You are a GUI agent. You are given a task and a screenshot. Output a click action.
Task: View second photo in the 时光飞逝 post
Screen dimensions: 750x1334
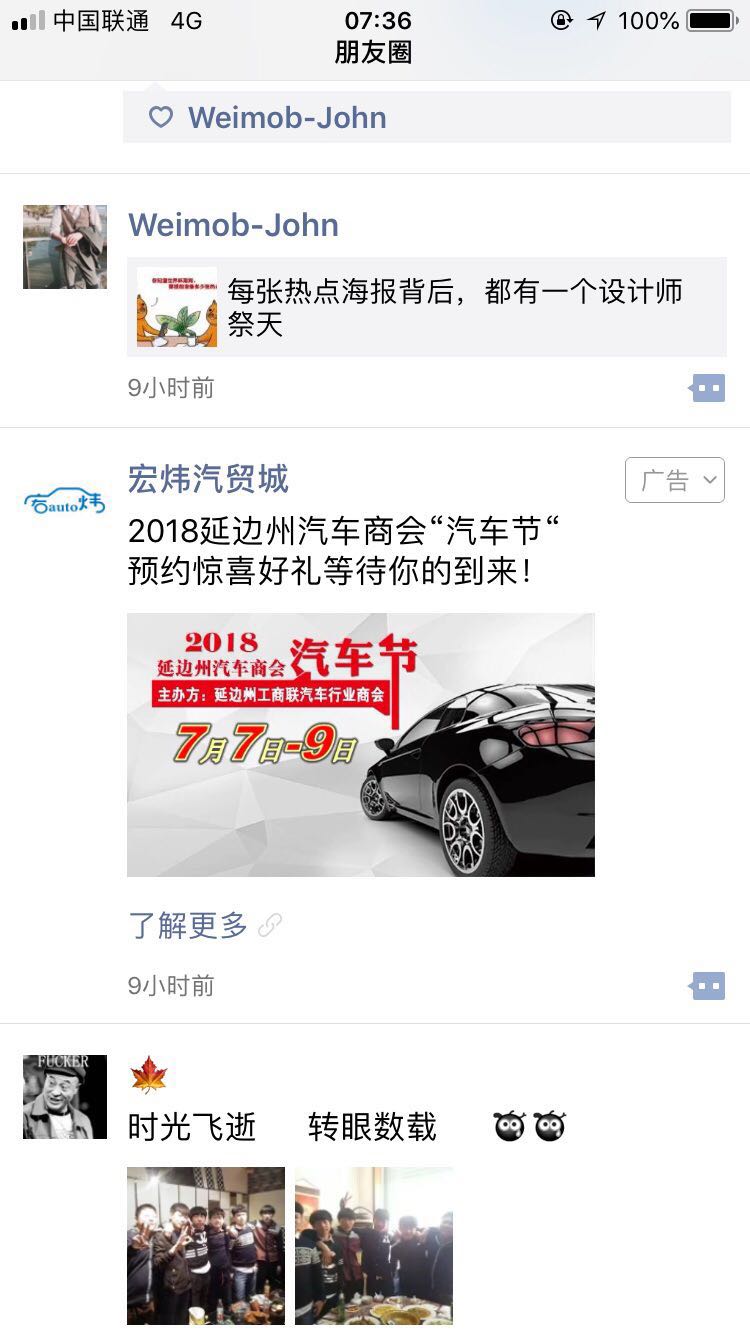[374, 1246]
